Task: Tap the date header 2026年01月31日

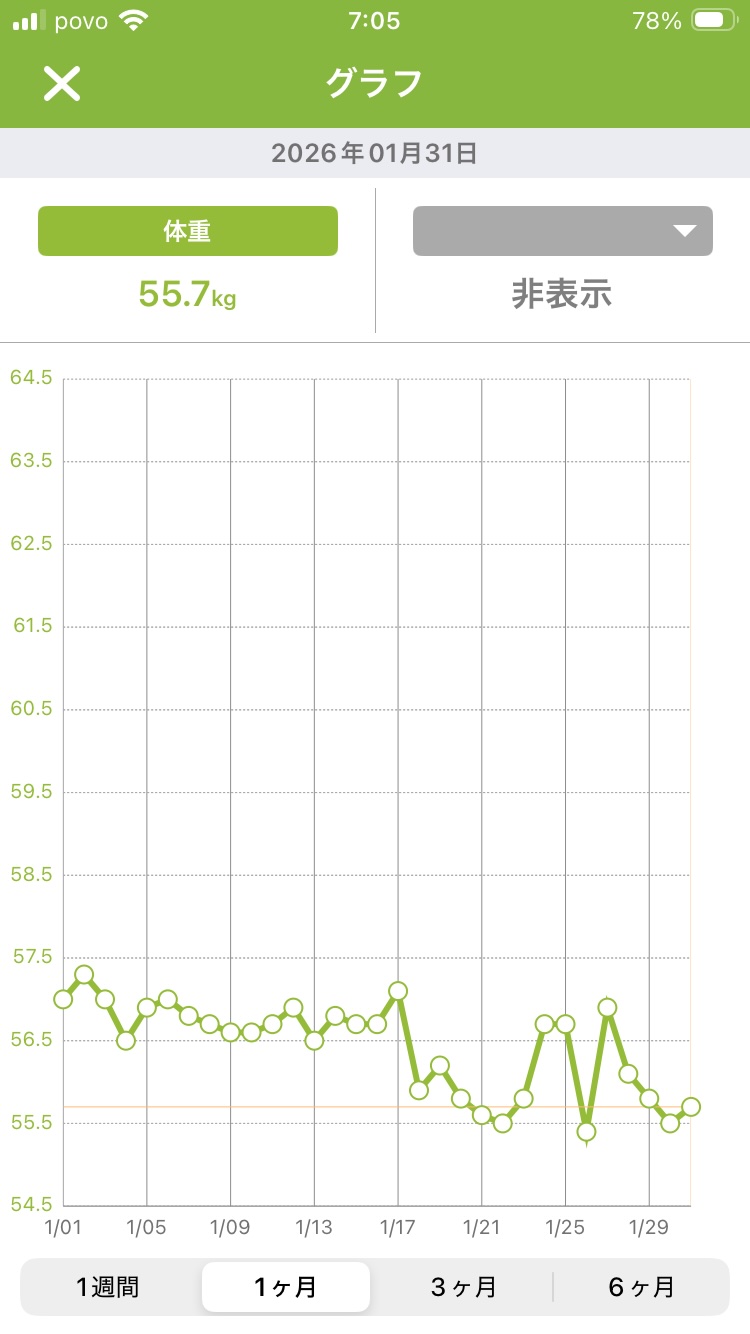Action: 375,153
